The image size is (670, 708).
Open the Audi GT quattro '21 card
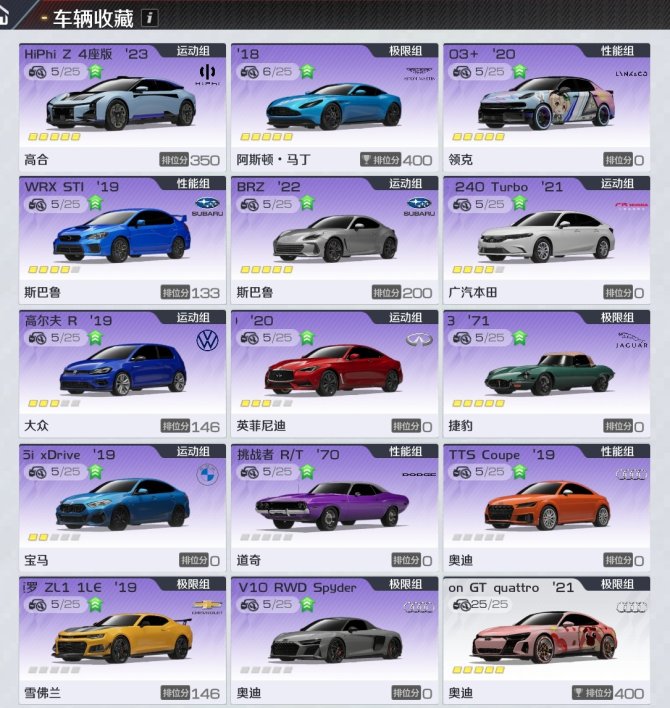click(x=546, y=638)
